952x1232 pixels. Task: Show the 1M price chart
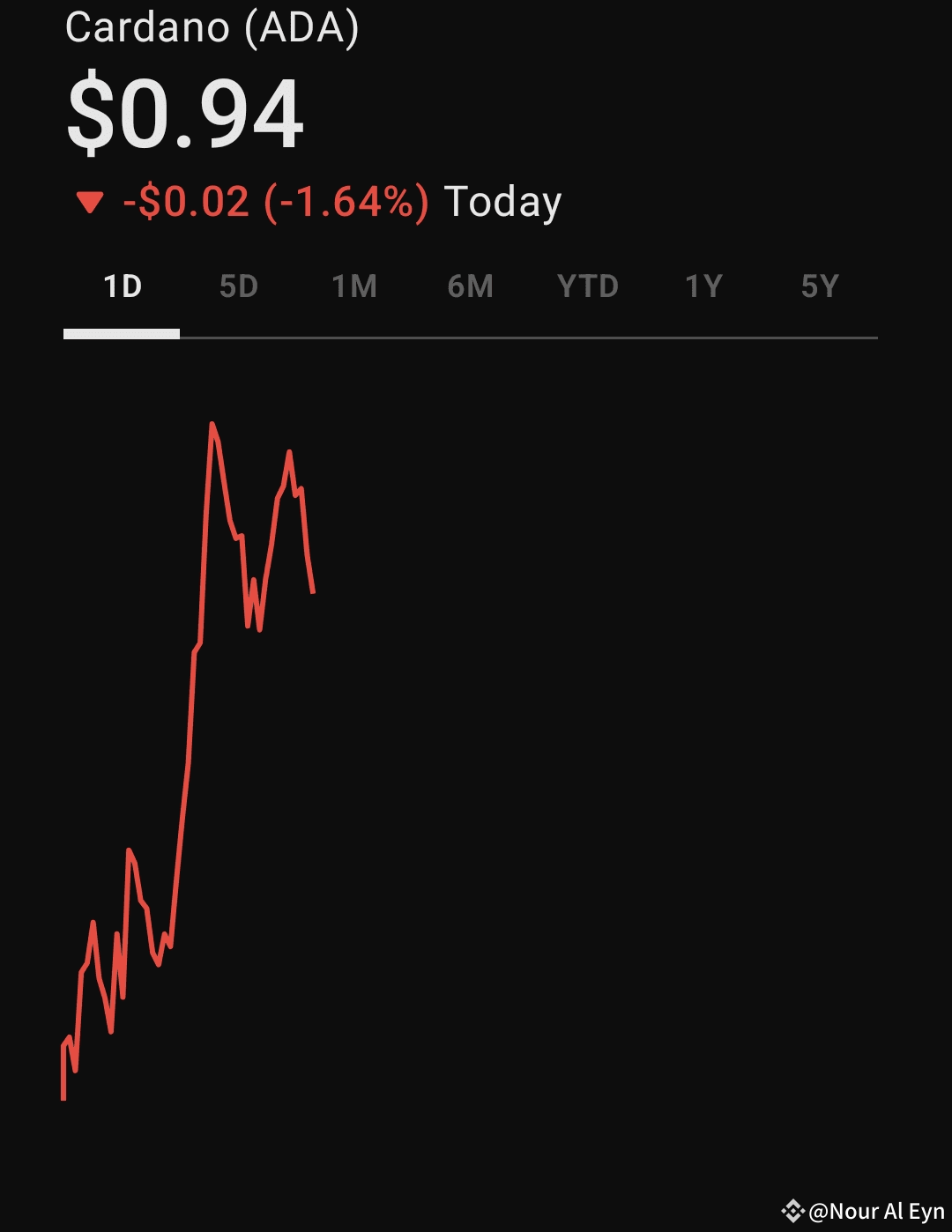pyautogui.click(x=354, y=287)
